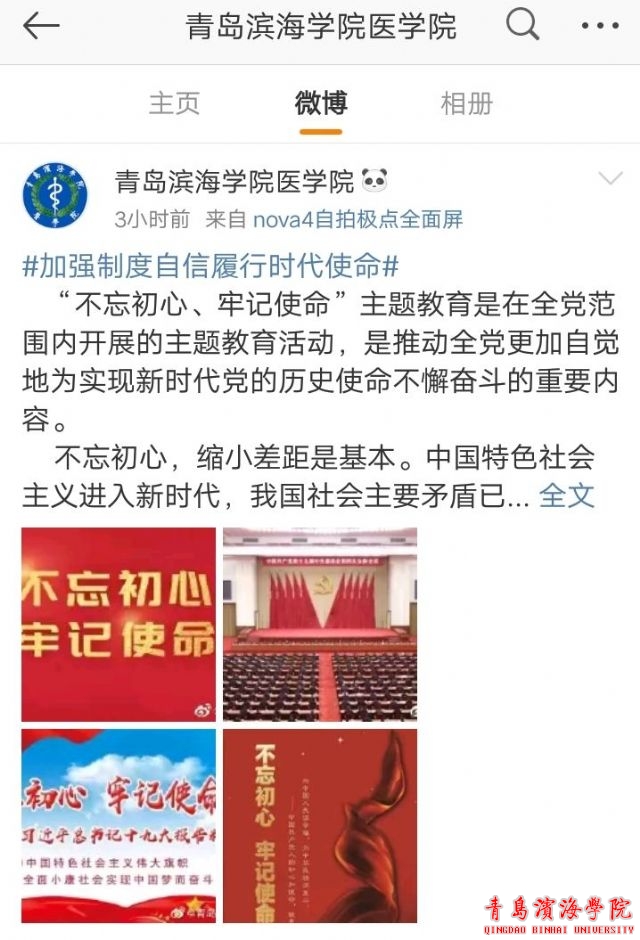Select the 微博 tab
Viewport: 640px width, 940px height.
tap(321, 103)
